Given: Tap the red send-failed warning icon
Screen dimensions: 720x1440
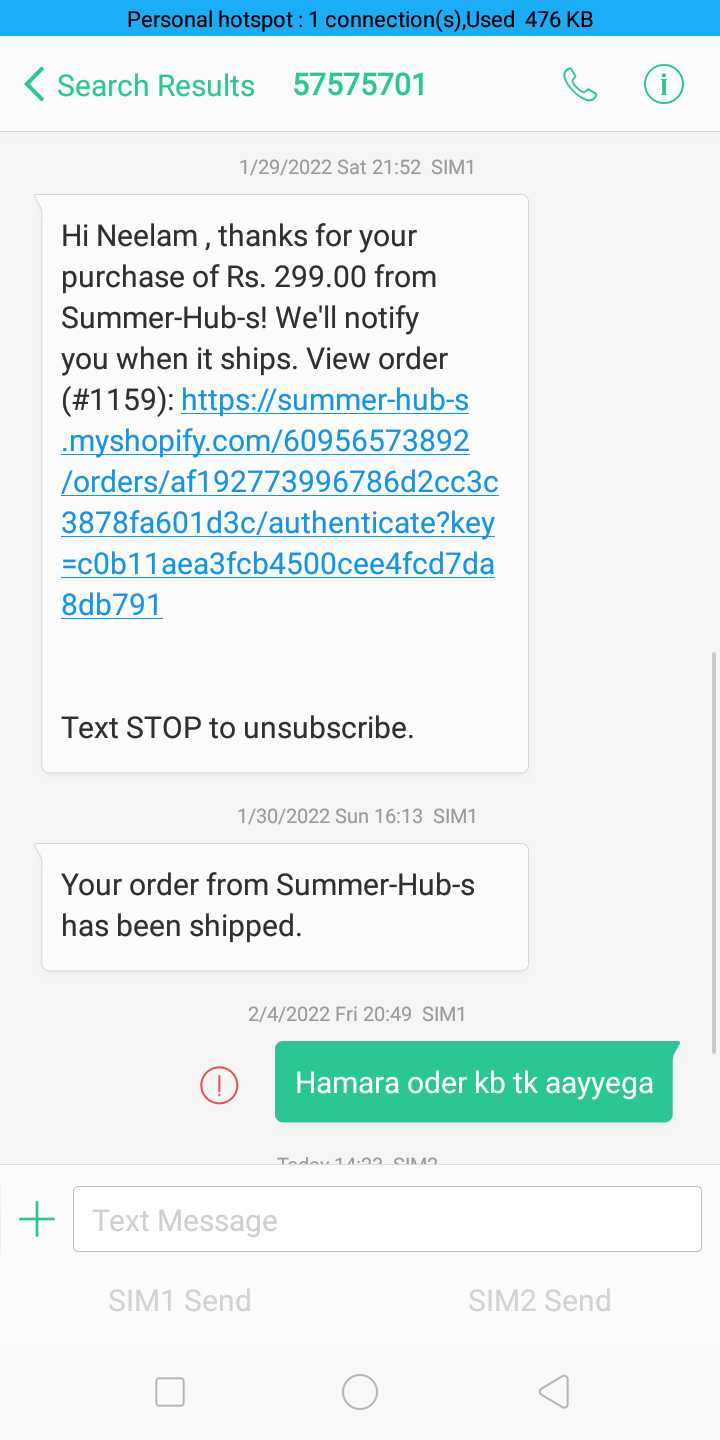Looking at the screenshot, I should tap(219, 1085).
